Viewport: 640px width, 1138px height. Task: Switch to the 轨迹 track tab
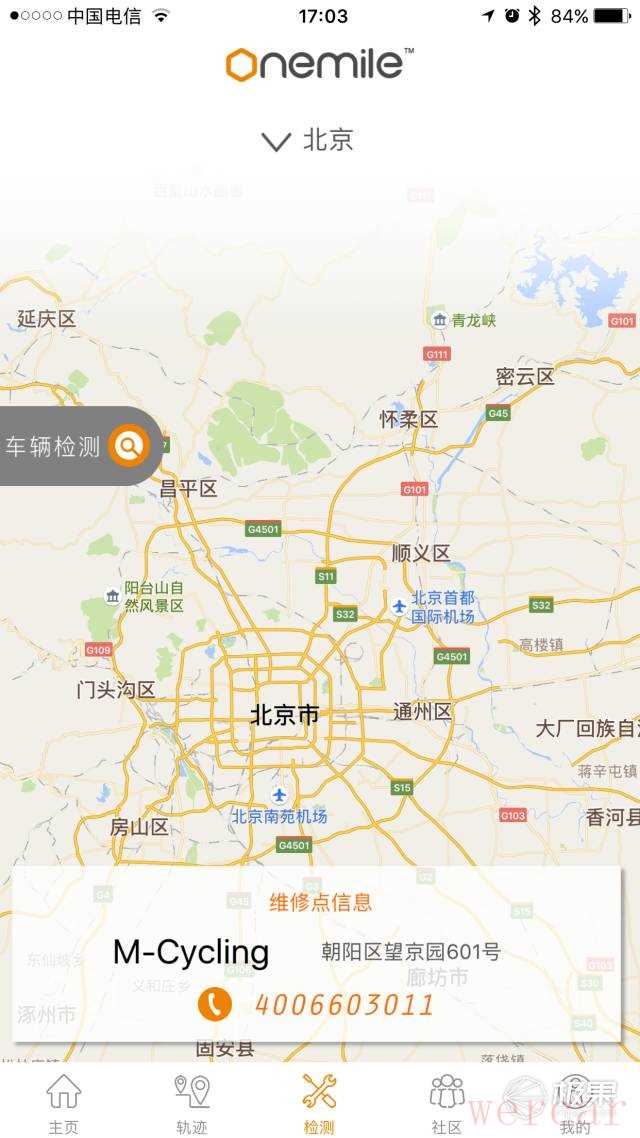[192, 1103]
